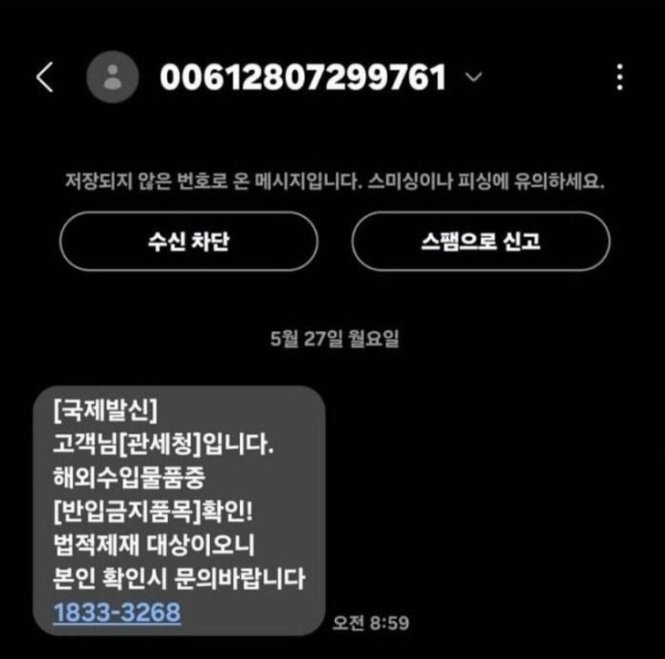Screen dimensions: 665x659
Task: Open contact avatar for 00612807299761
Action: 113,77
